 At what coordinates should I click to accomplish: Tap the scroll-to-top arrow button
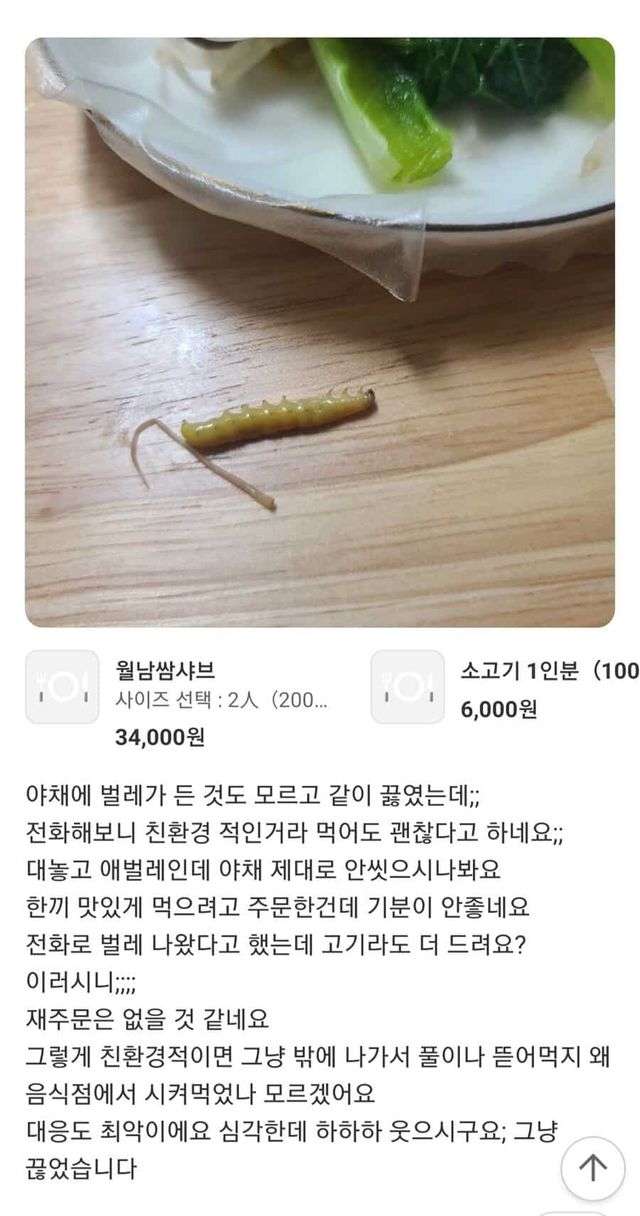[x=593, y=1168]
